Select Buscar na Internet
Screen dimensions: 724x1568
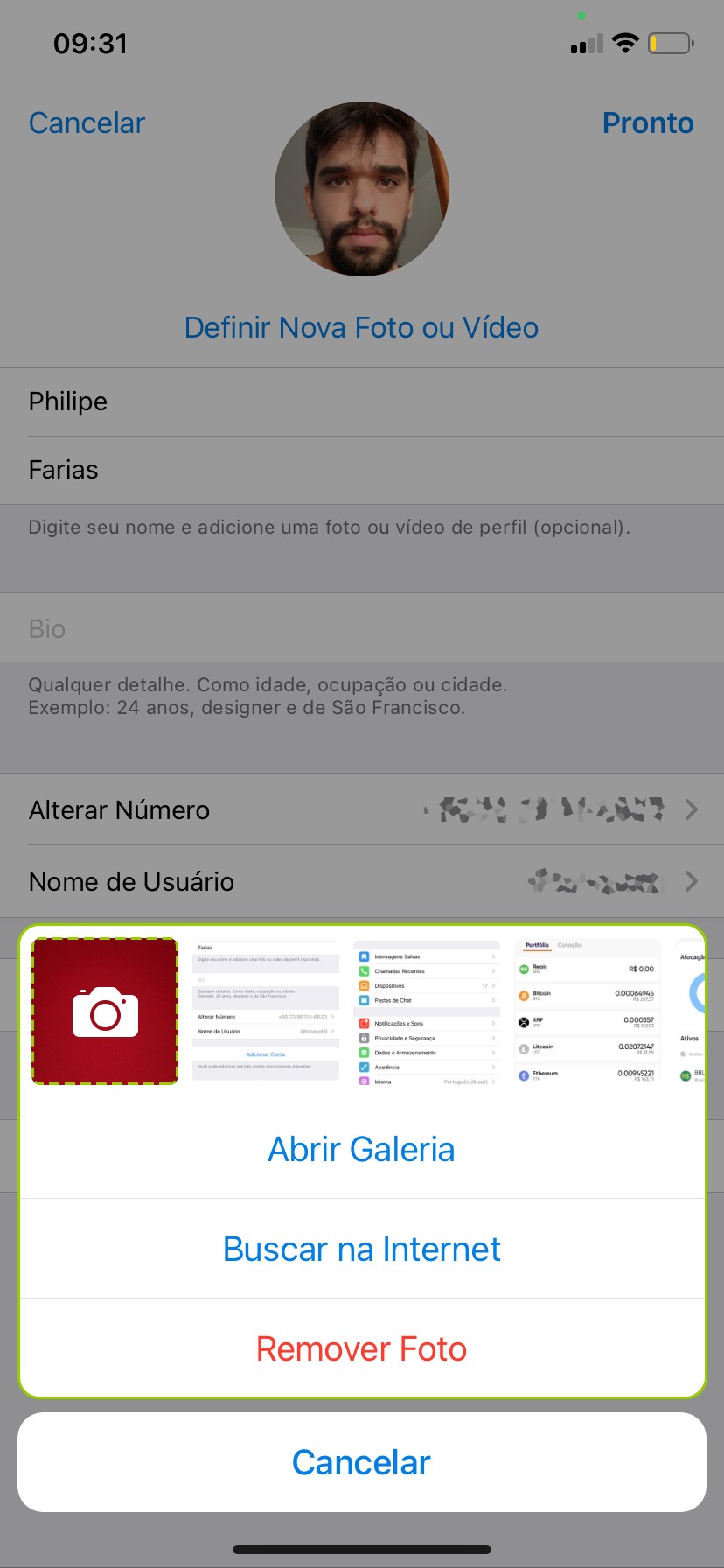[x=361, y=1249]
